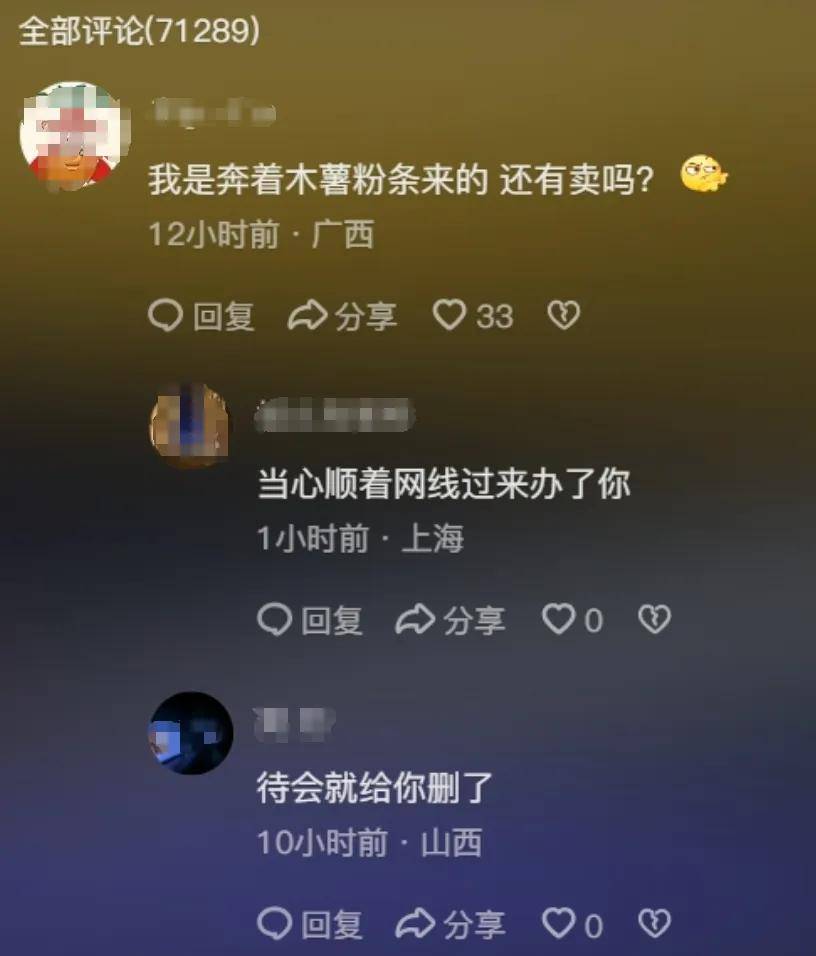Share the 木薯粉条 comment from 广西

click(x=342, y=317)
